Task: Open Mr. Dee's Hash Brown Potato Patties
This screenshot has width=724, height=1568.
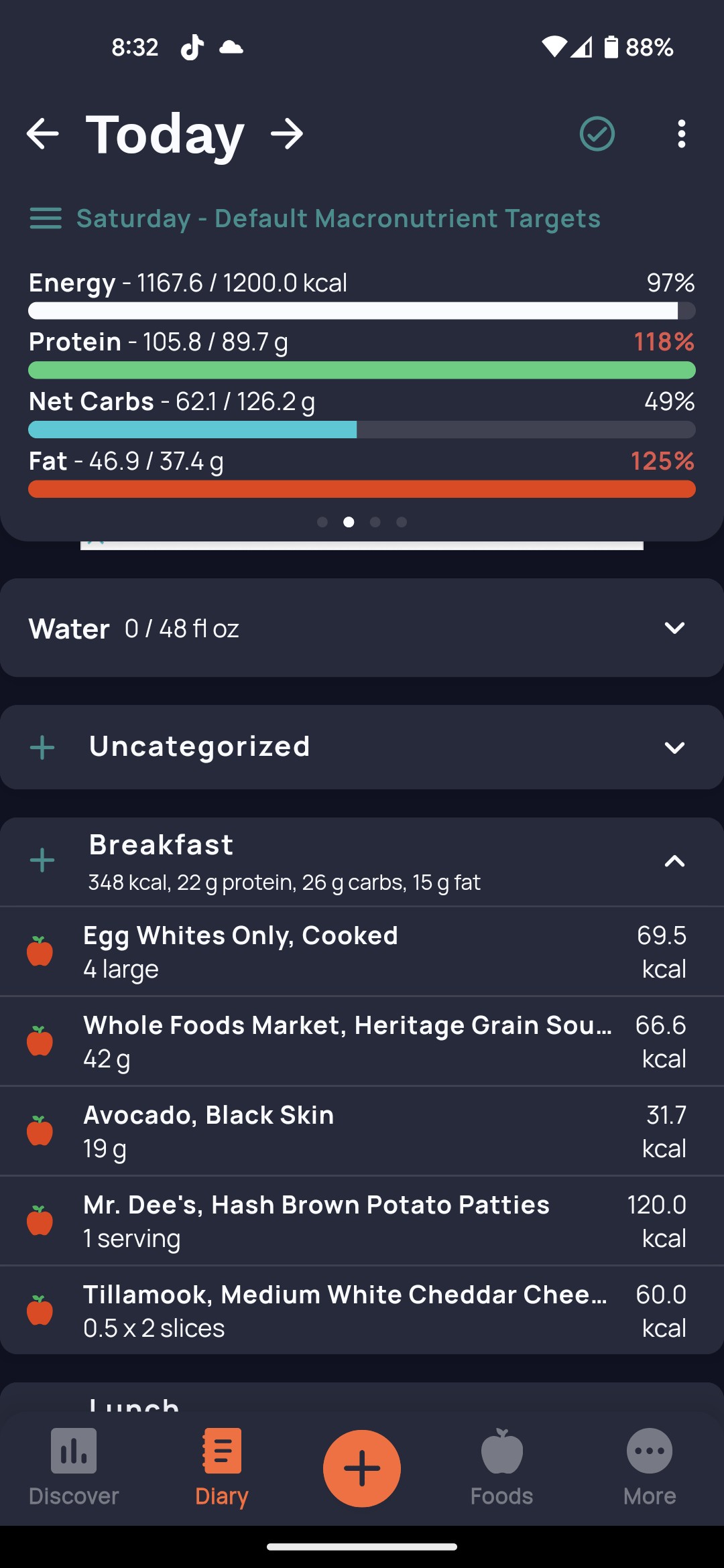Action: (362, 1221)
